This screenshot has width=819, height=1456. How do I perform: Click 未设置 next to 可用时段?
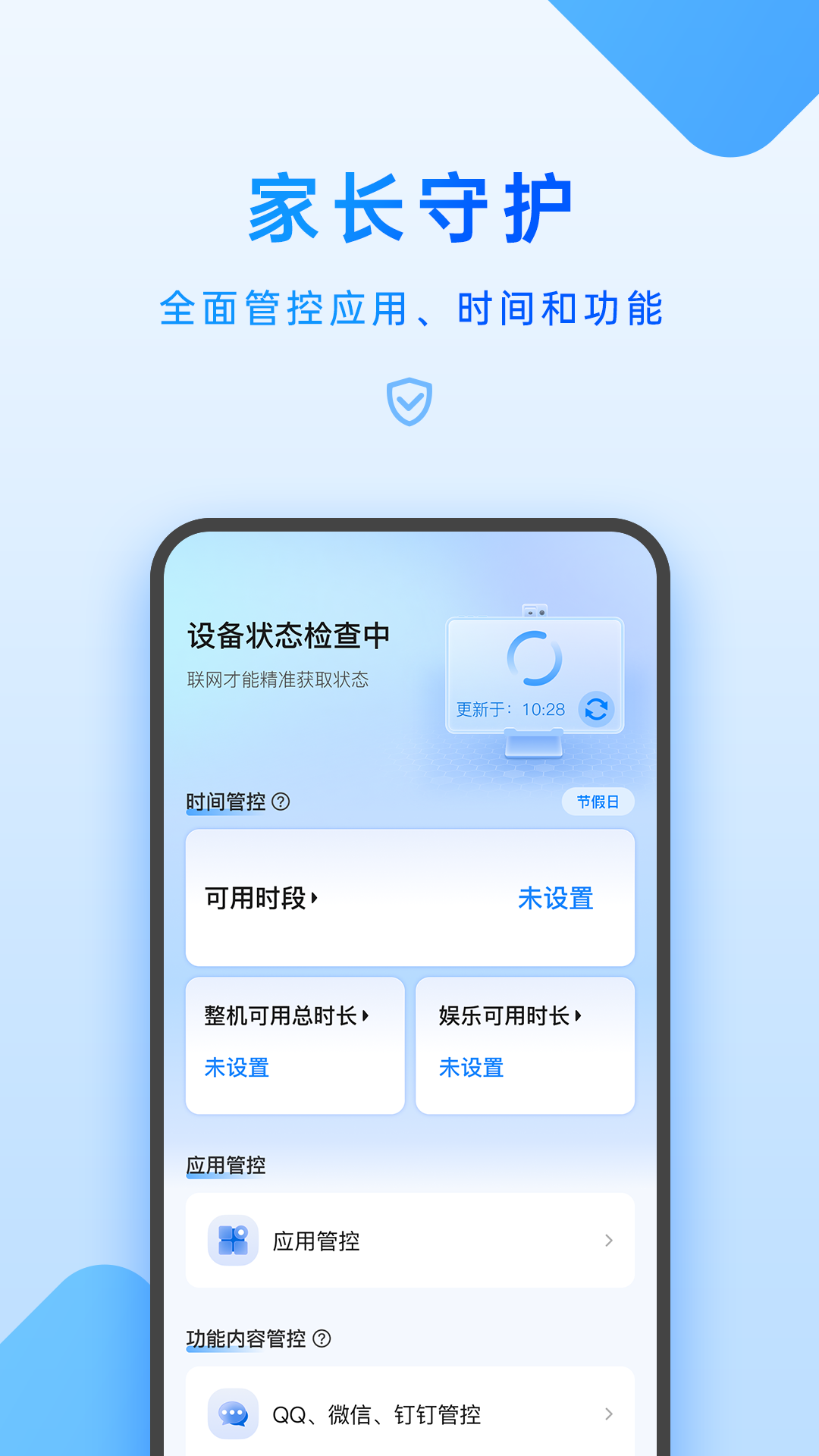556,898
